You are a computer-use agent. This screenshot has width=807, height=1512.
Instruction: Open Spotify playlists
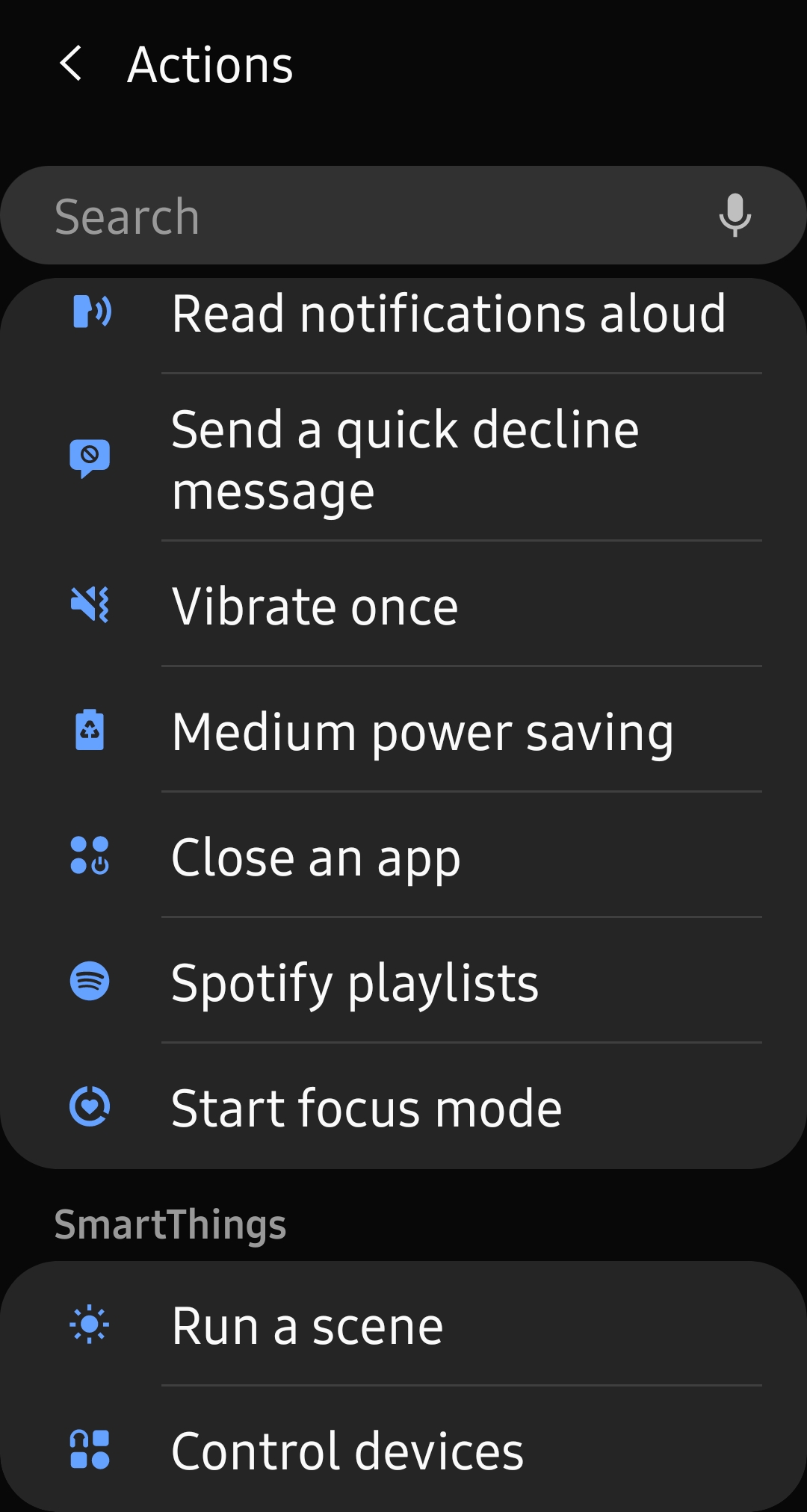click(403, 980)
